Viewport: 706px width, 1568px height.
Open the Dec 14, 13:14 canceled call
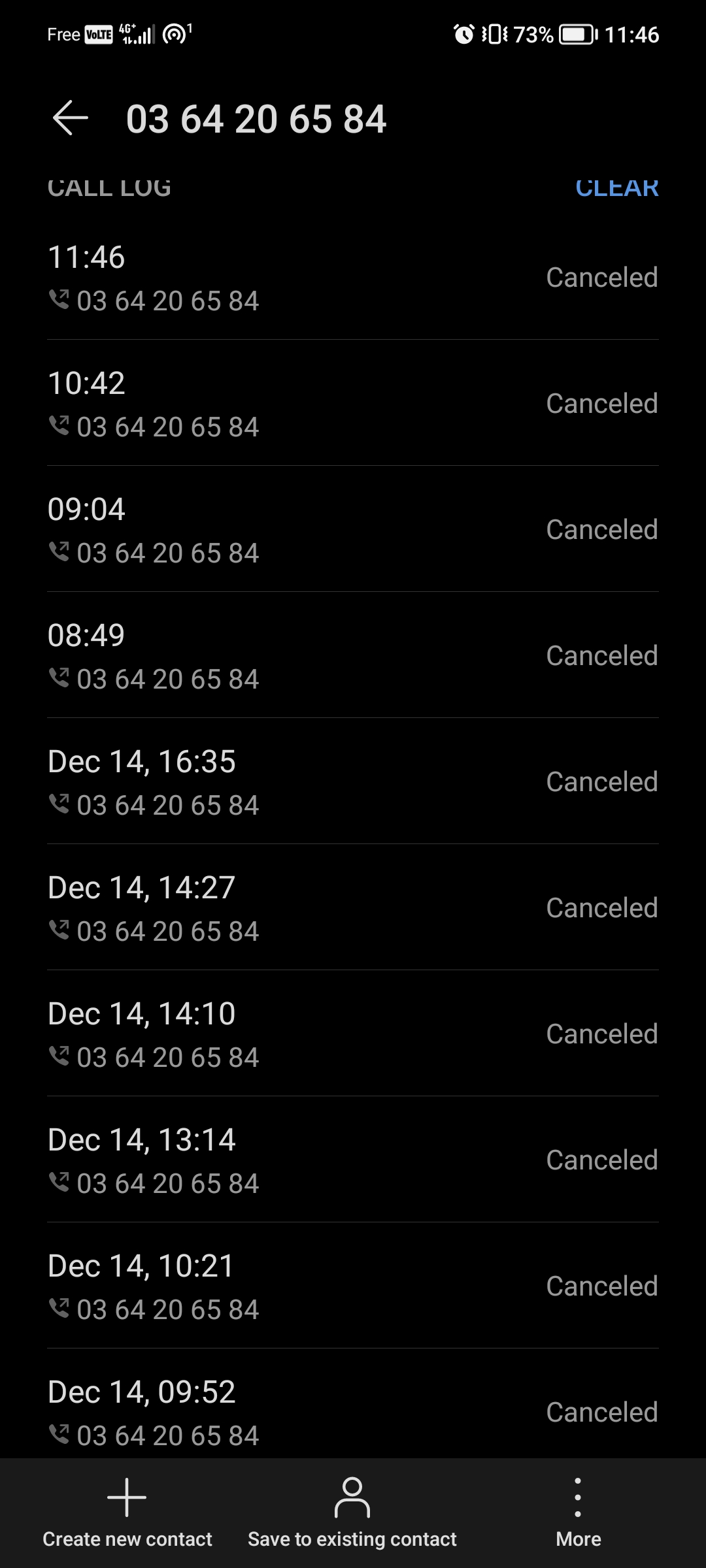click(x=353, y=1160)
